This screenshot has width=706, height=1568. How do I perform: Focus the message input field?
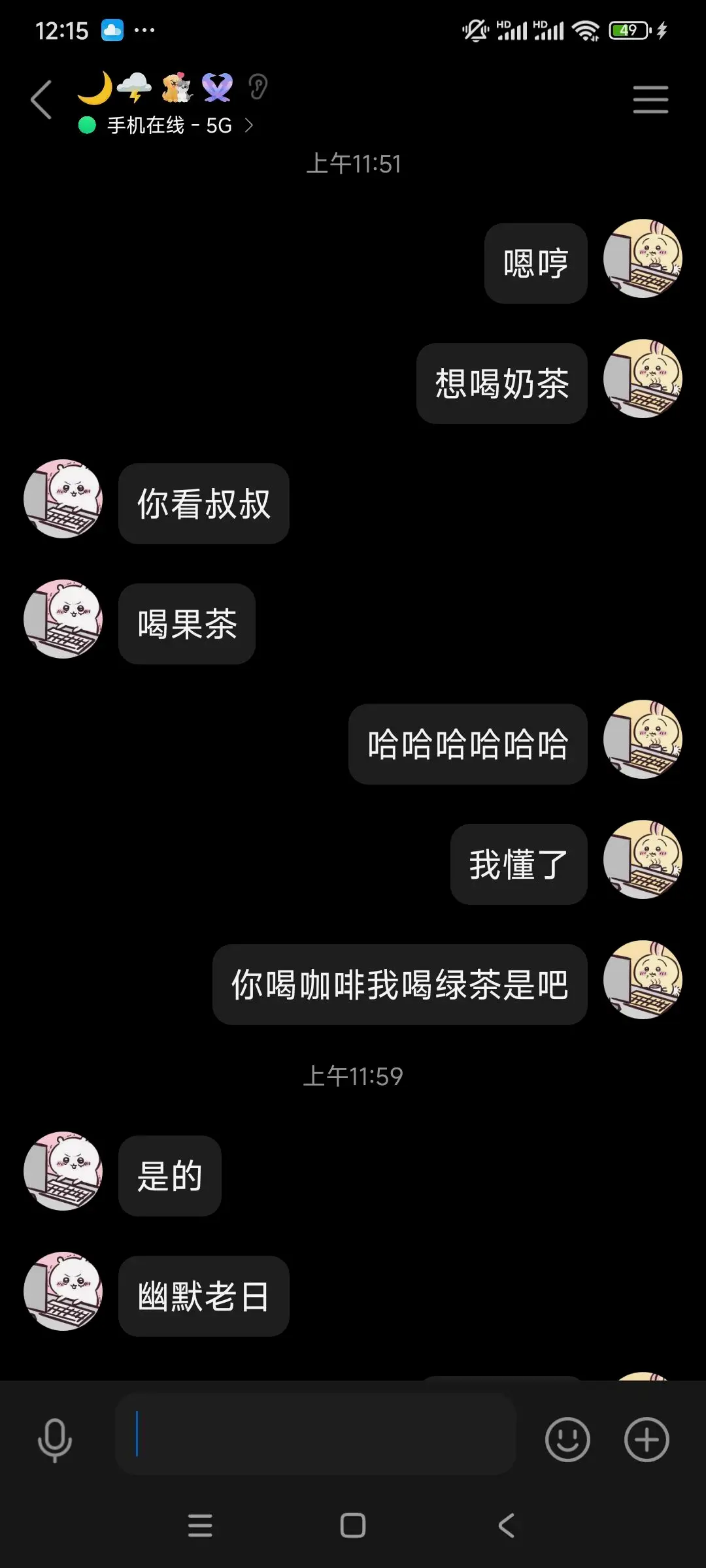(x=315, y=1435)
